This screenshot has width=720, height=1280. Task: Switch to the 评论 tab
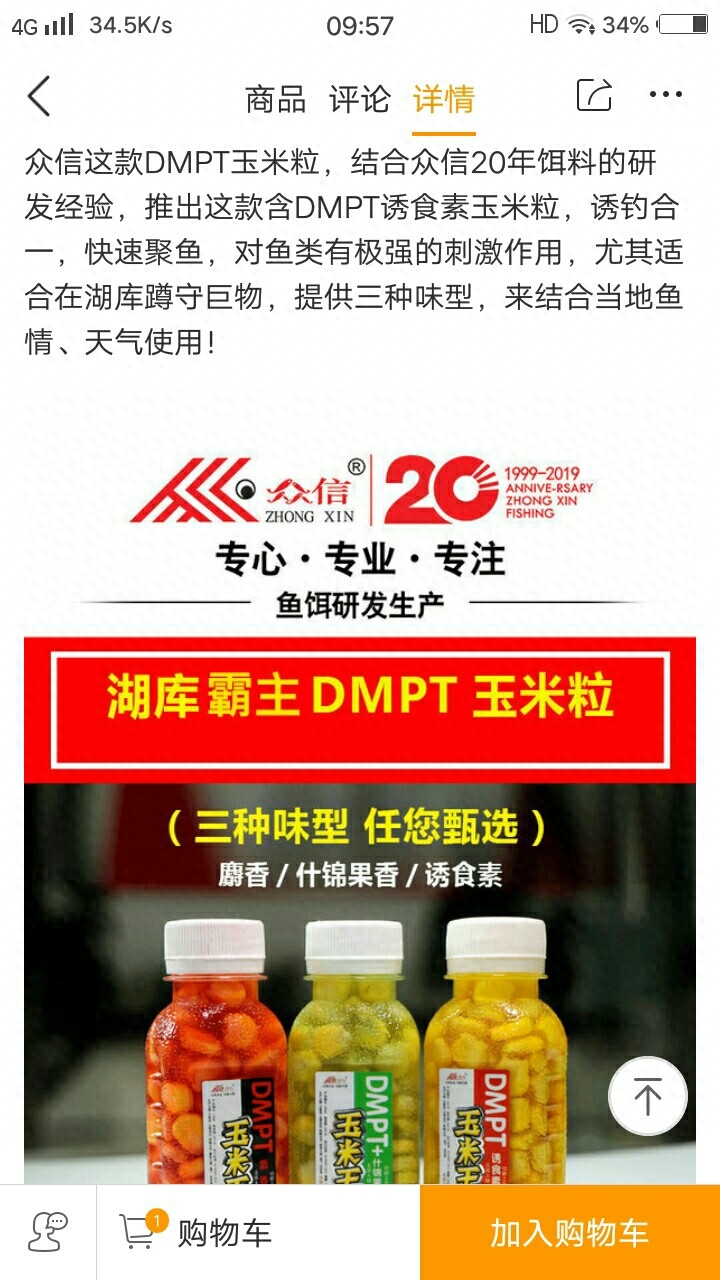(359, 99)
